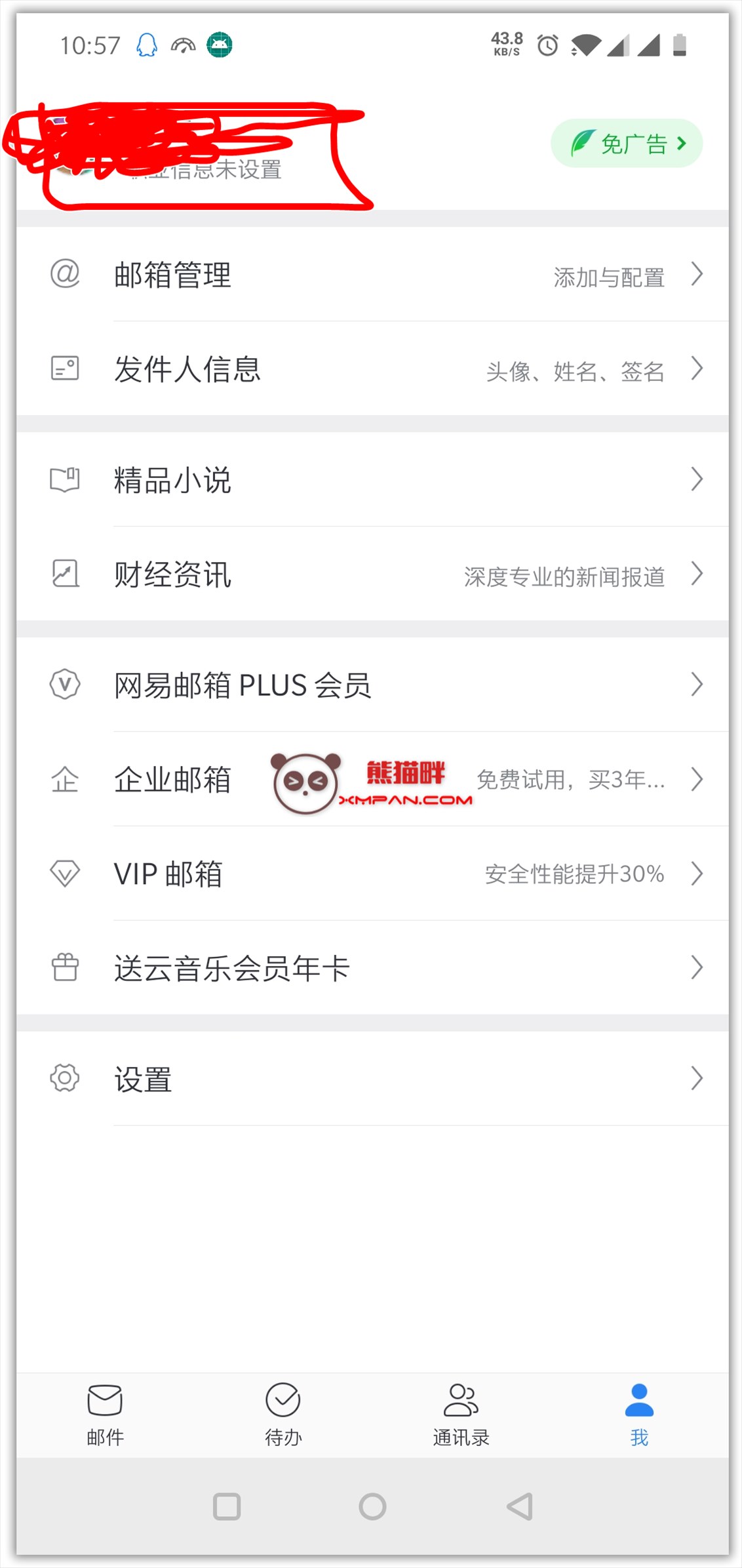Expand 发件人信息 with its chevron
Screen dimensions: 742x1568
click(x=697, y=369)
